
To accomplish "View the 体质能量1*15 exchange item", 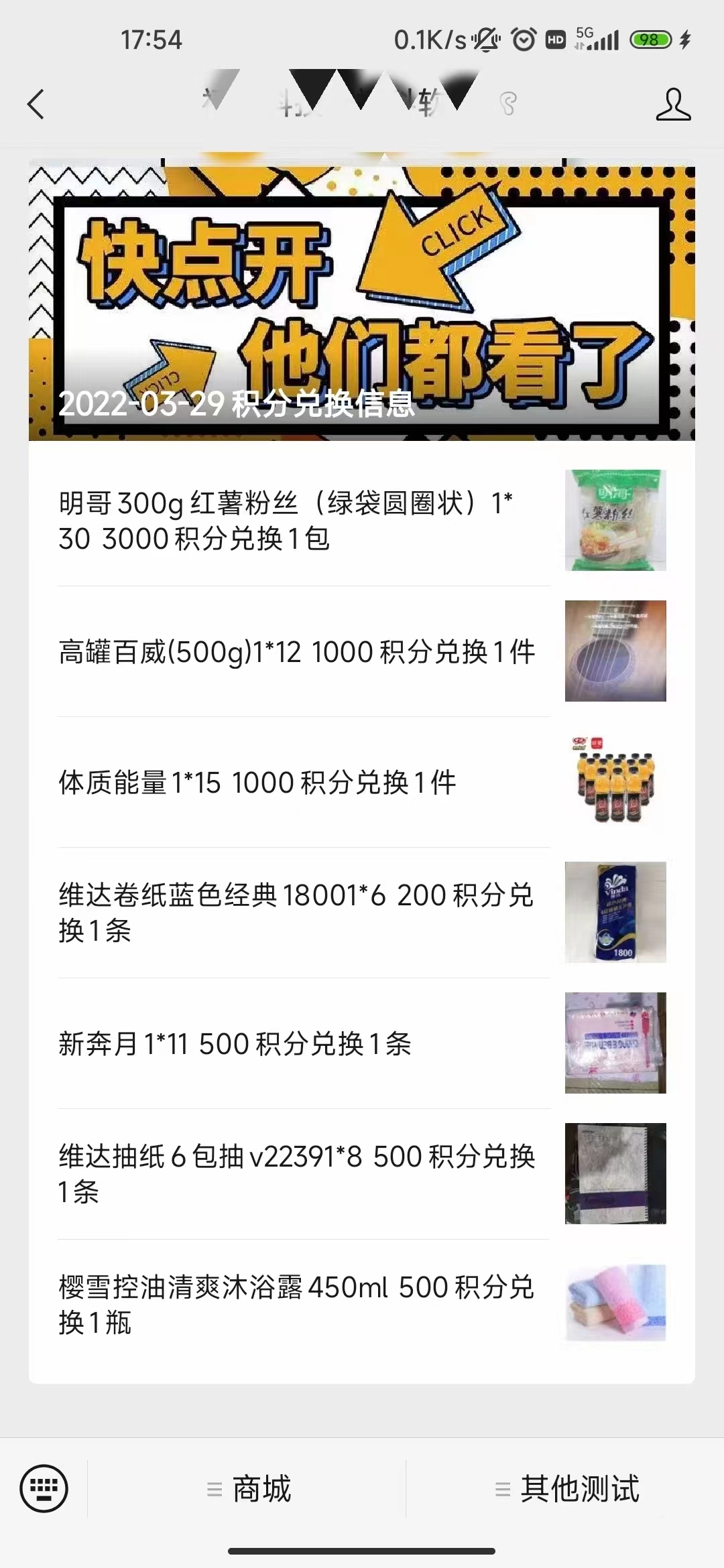I will (x=303, y=782).
